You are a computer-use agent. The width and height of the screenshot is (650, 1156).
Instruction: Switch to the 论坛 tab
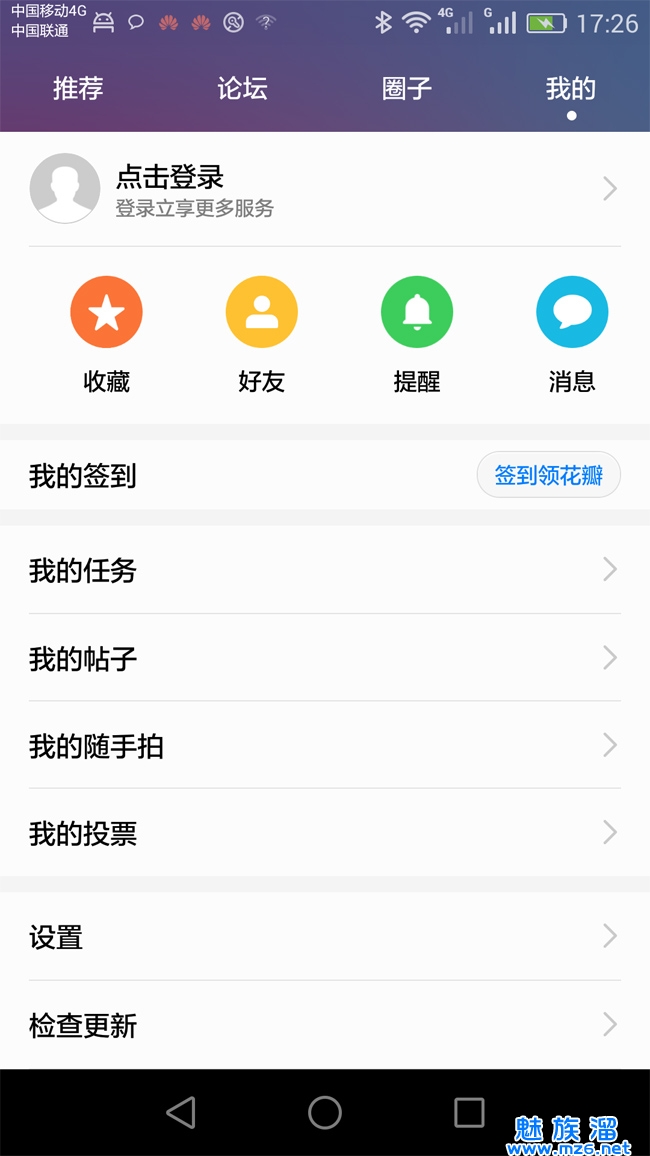click(x=242, y=88)
